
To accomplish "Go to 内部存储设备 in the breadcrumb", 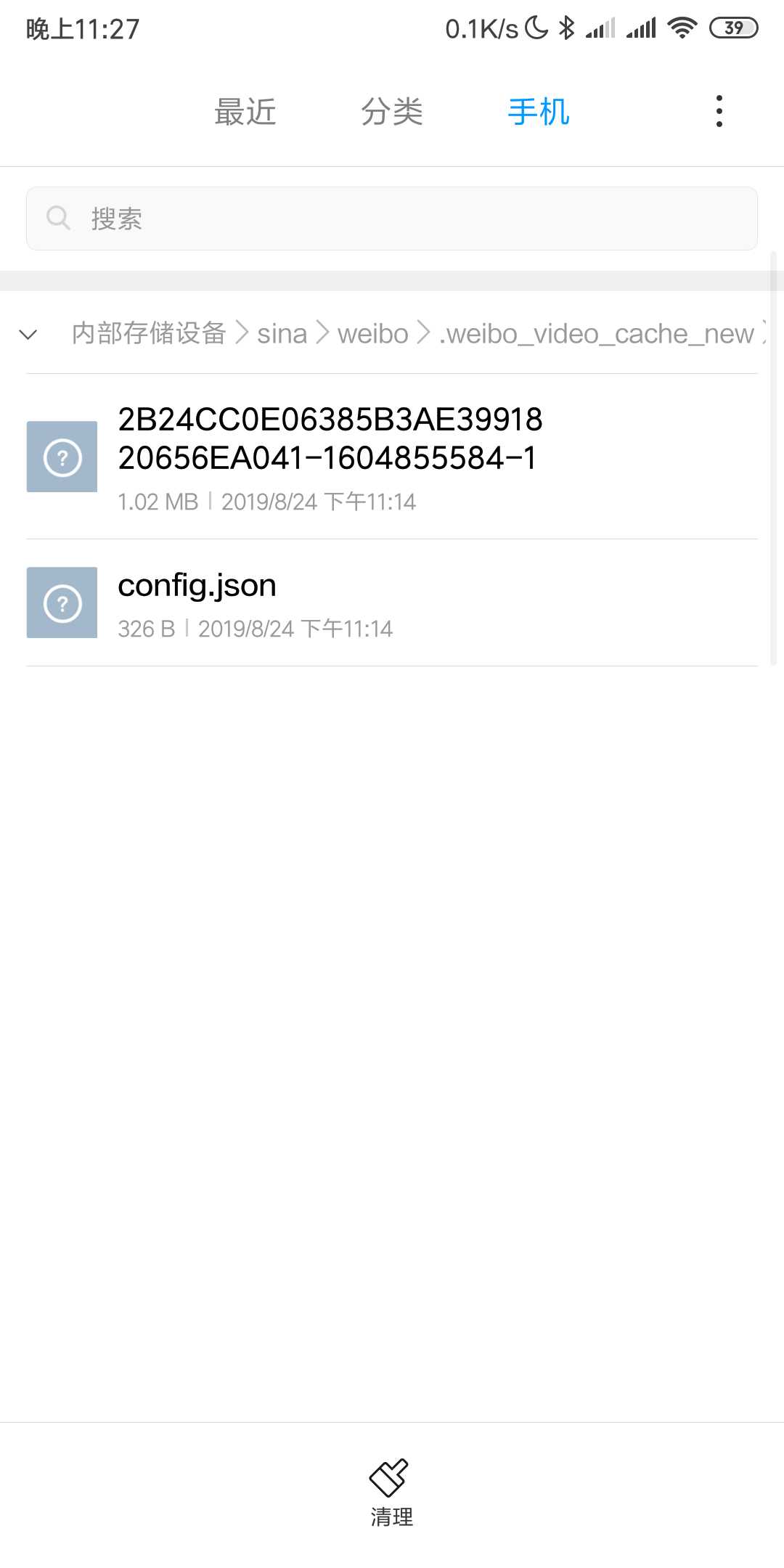I will [x=149, y=334].
